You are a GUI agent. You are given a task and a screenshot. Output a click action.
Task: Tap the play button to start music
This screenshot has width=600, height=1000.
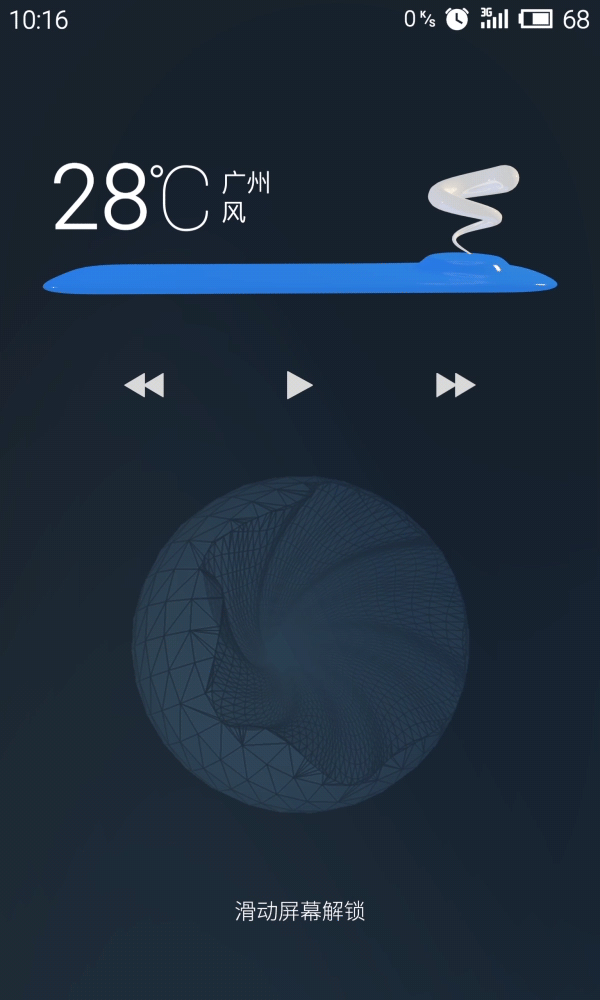pos(299,385)
